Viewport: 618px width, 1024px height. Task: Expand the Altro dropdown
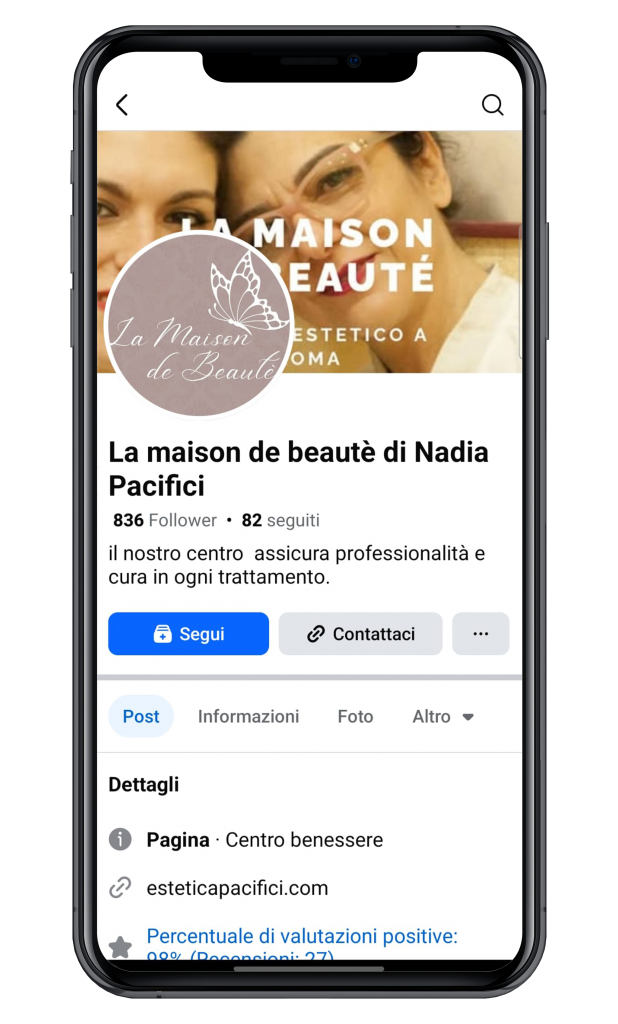click(x=443, y=716)
